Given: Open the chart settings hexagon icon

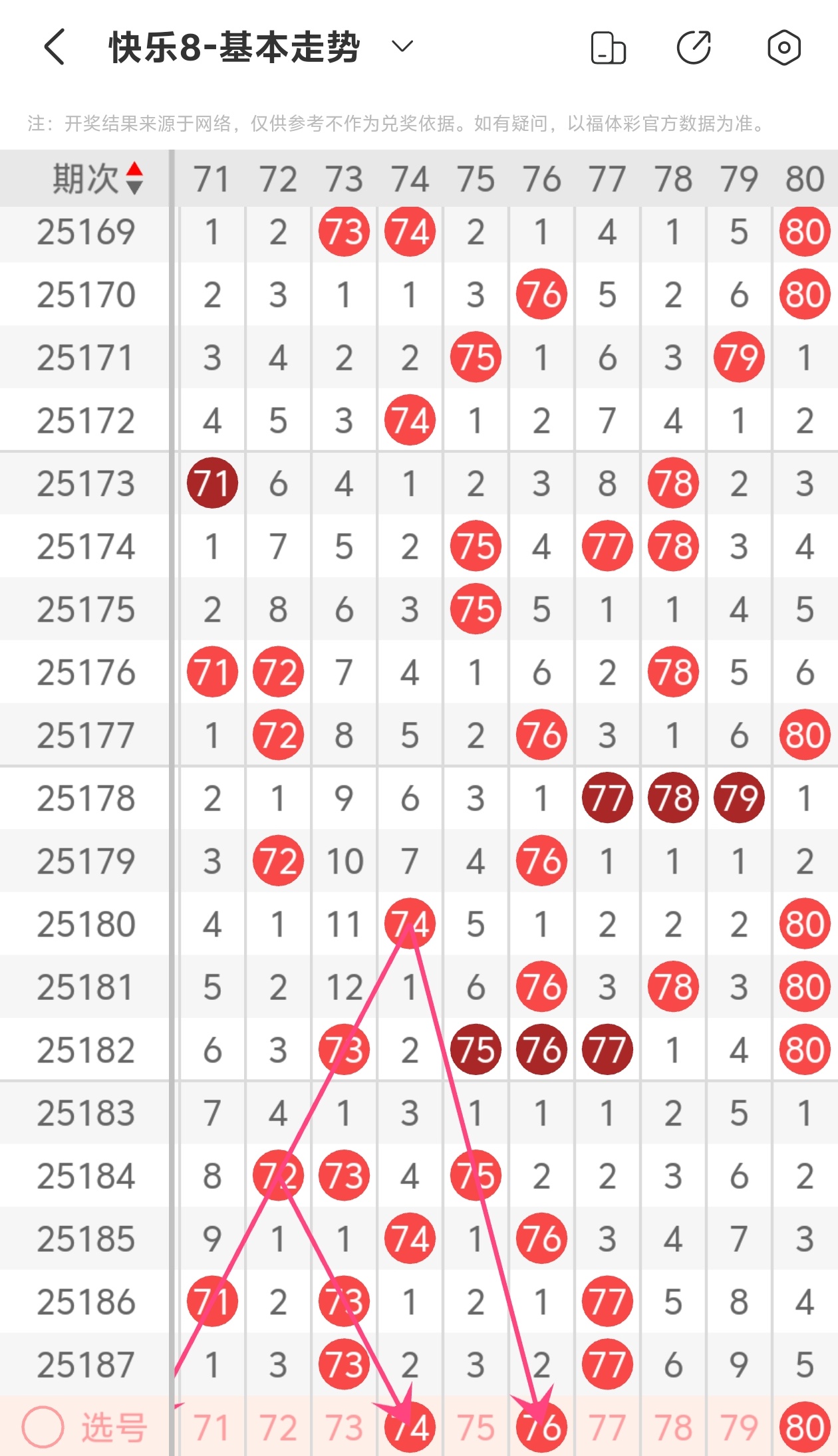Looking at the screenshot, I should pos(783,47).
